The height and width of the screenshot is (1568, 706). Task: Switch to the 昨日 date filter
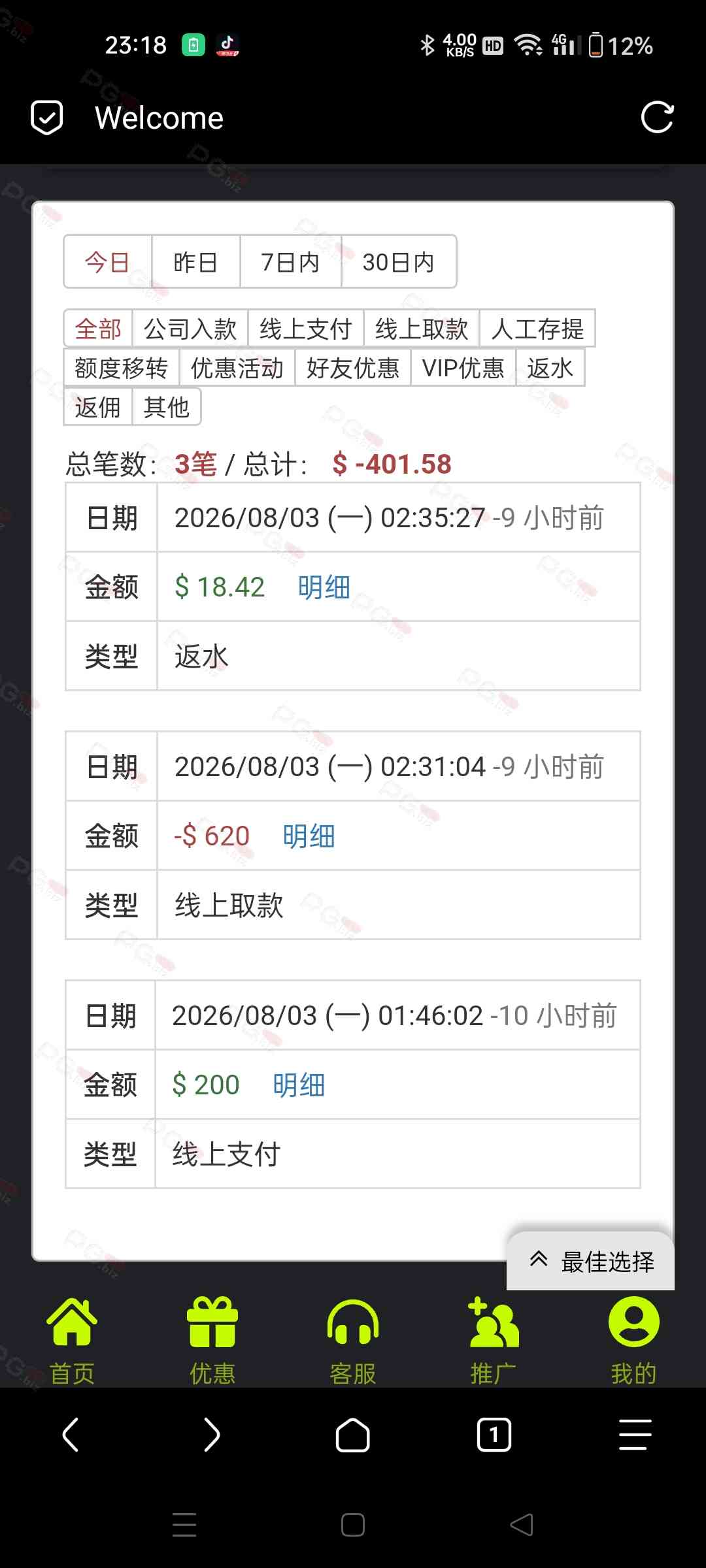tap(195, 262)
